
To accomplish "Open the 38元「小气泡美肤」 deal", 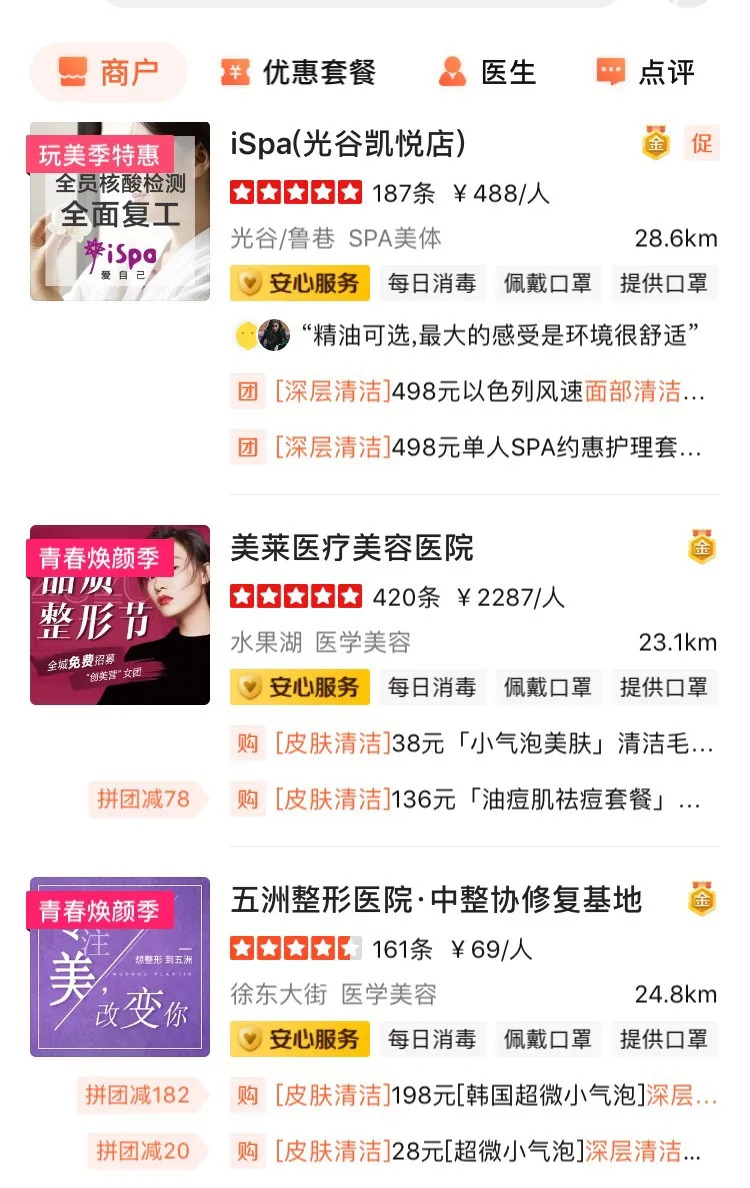I will coord(490,744).
